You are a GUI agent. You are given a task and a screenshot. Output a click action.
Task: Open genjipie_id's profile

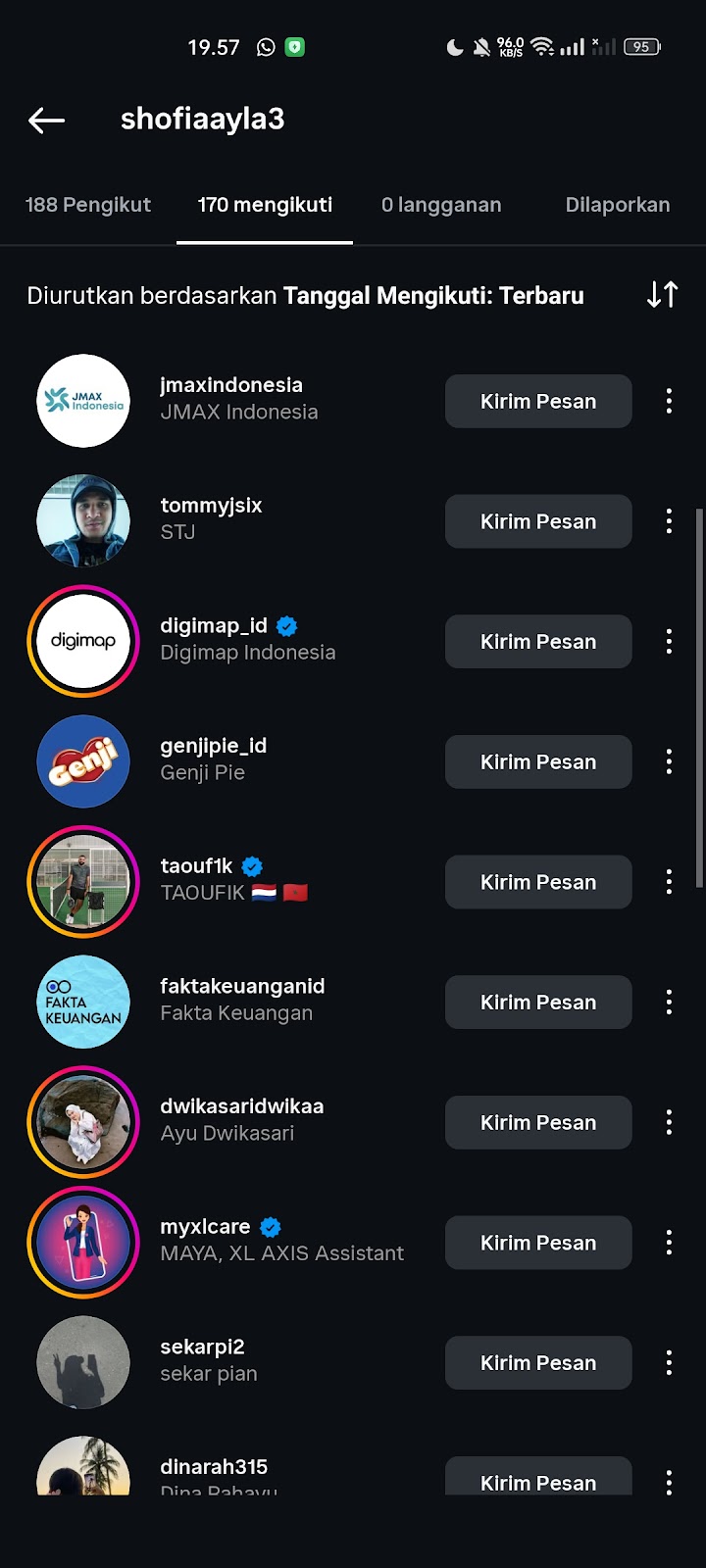tap(213, 746)
